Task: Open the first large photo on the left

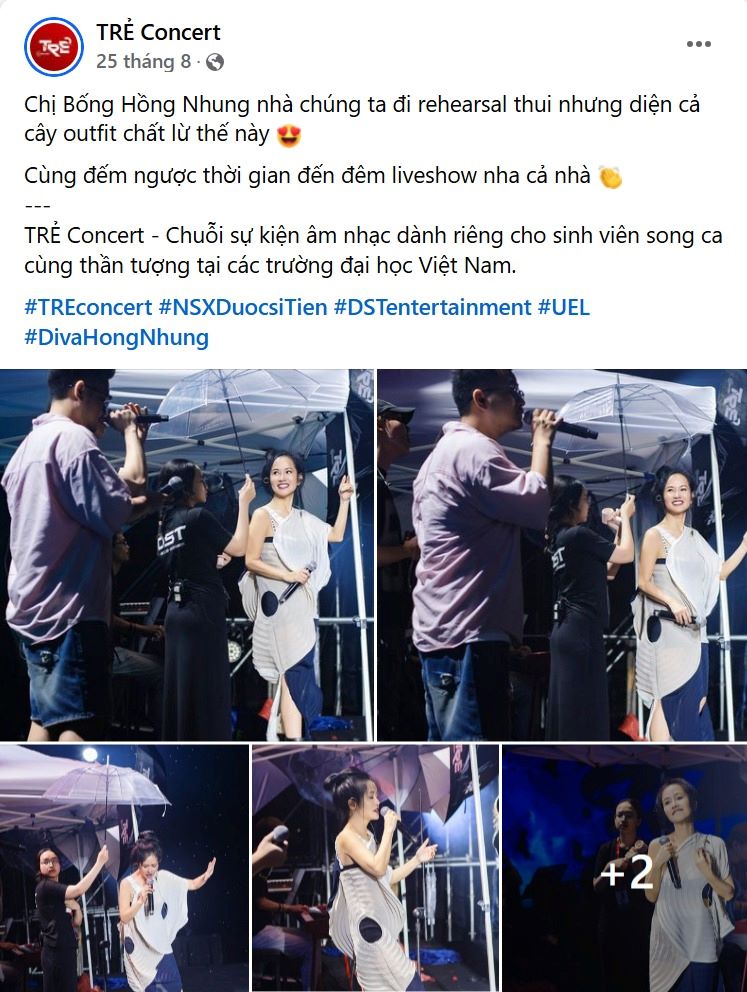Action: pos(186,555)
